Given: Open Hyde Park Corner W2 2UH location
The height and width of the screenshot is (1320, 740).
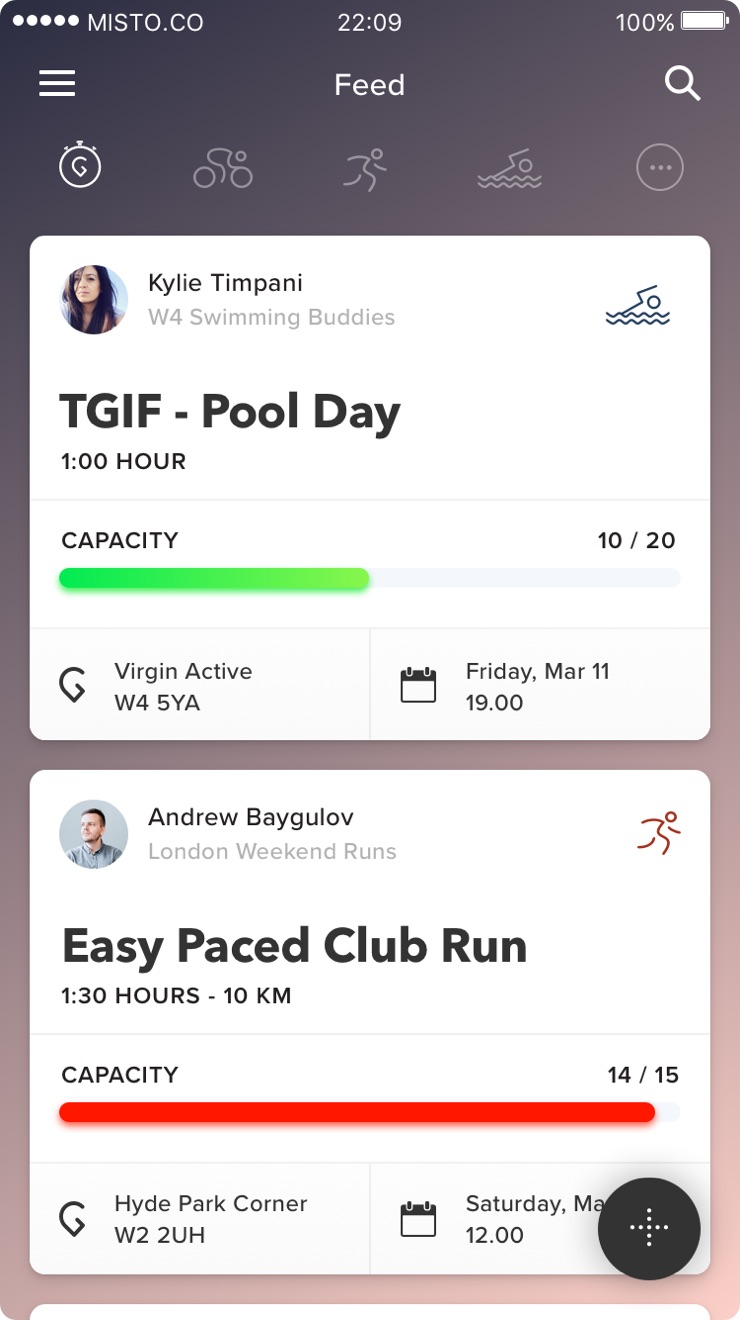Looking at the screenshot, I should pos(200,1219).
